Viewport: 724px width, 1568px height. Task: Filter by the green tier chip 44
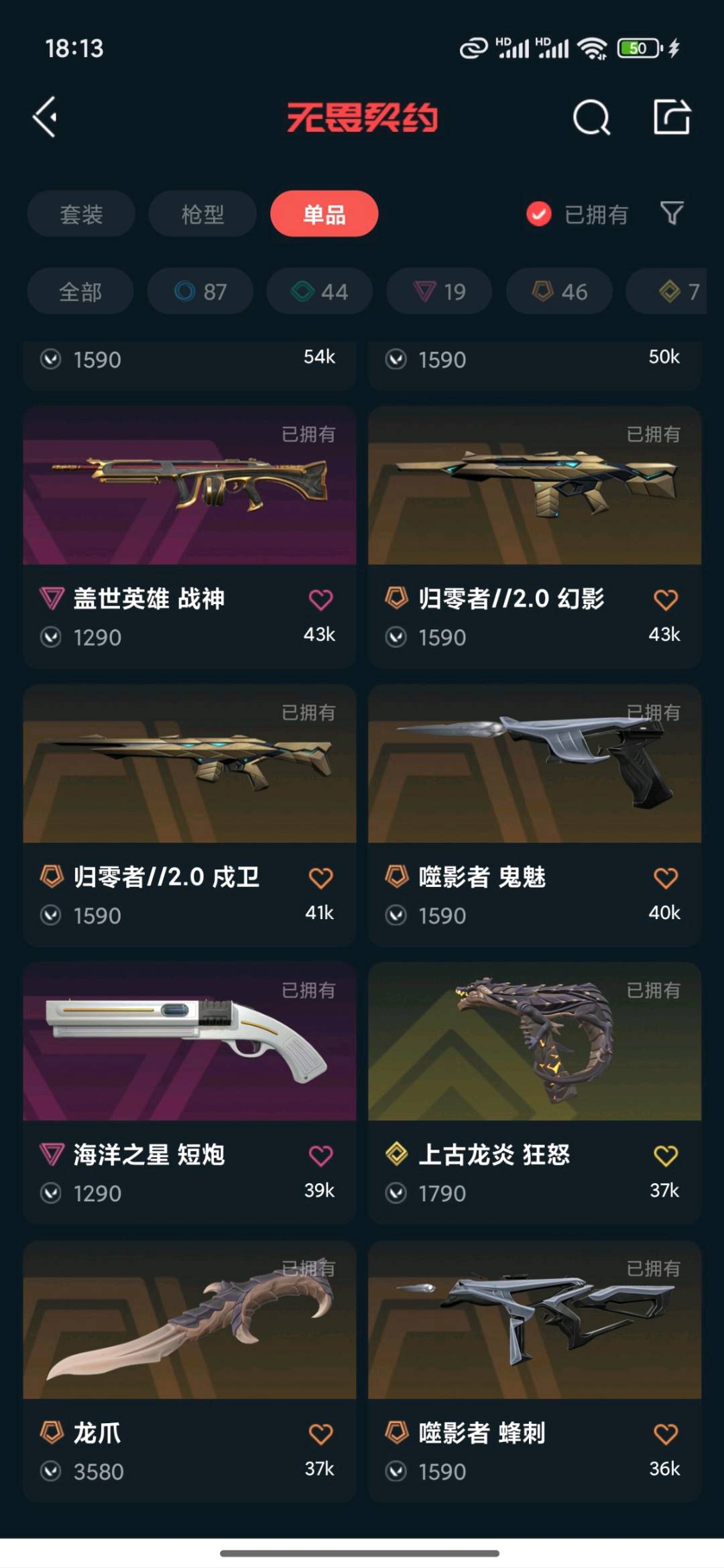320,292
